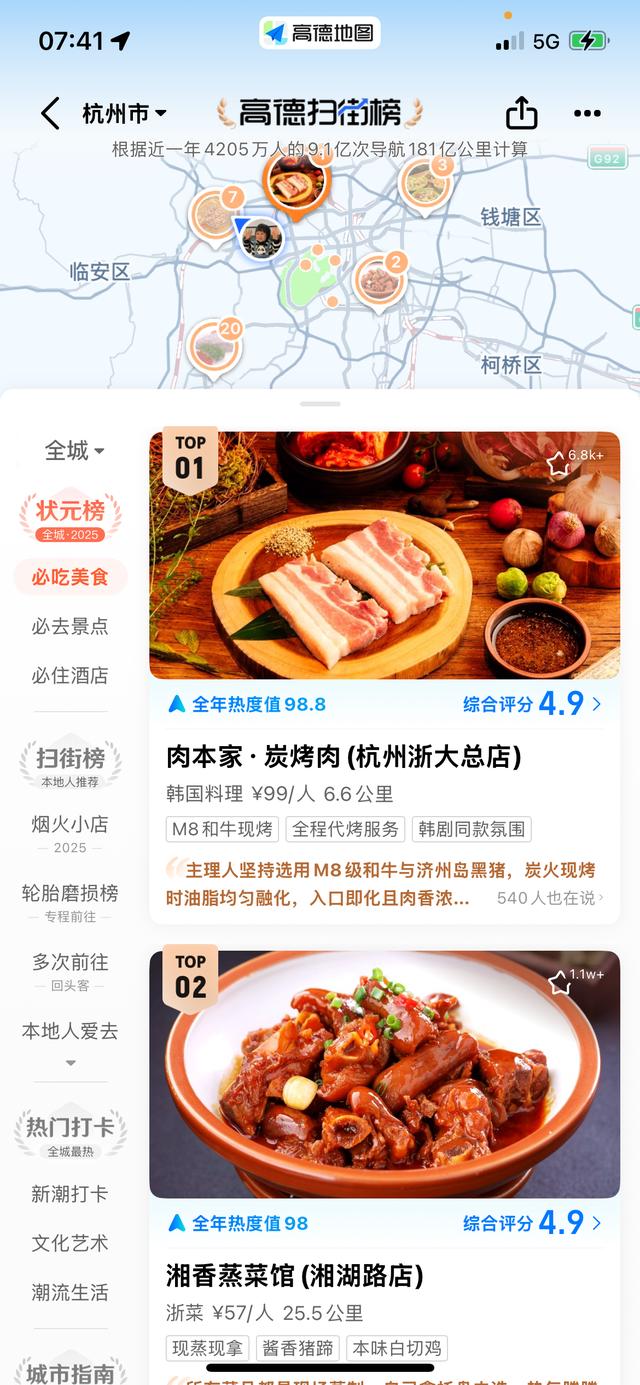The height and width of the screenshot is (1385, 640).
Task: Go back using the top-left arrow
Action: coord(50,113)
